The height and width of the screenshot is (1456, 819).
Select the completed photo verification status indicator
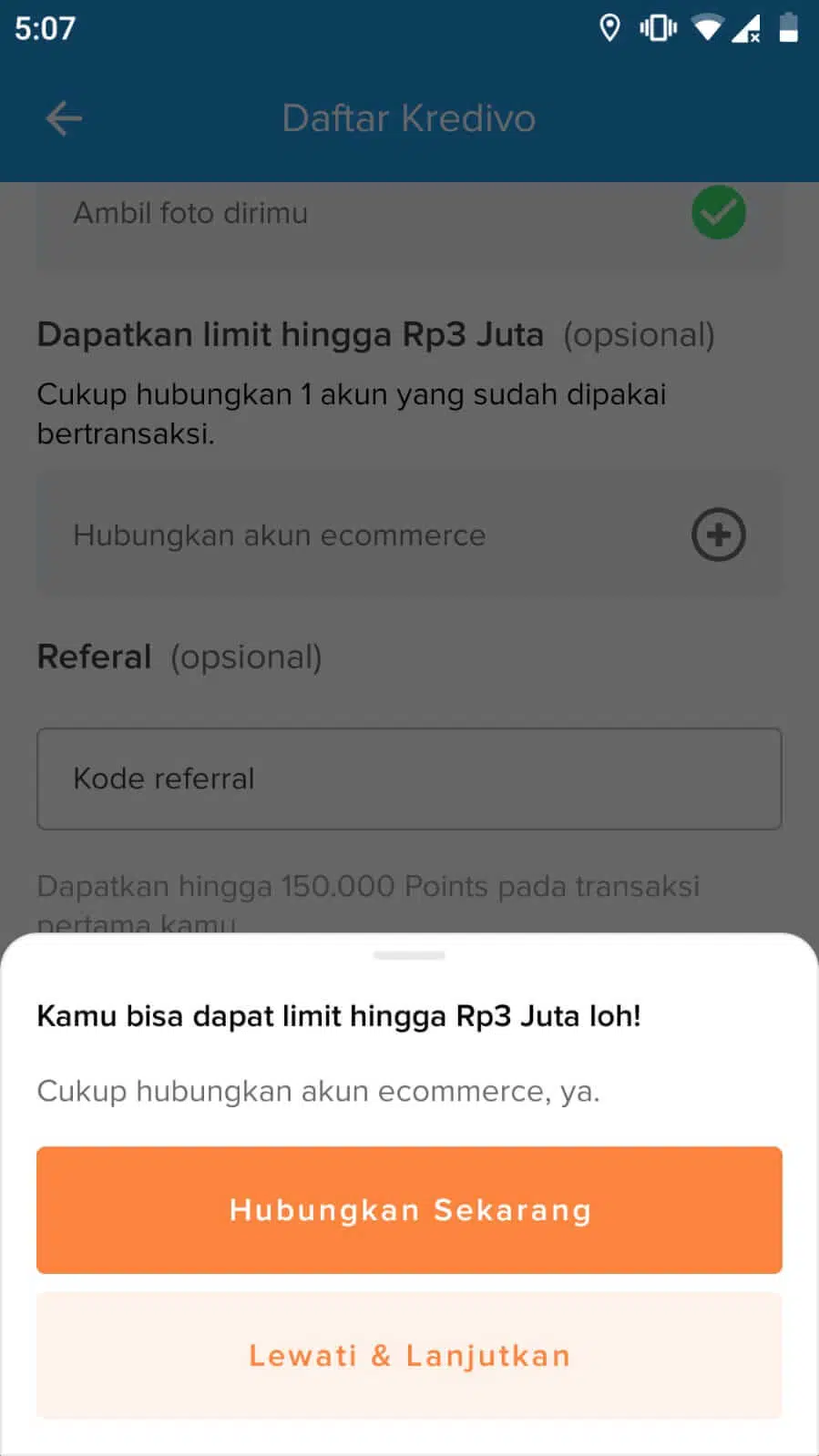pyautogui.click(x=719, y=212)
